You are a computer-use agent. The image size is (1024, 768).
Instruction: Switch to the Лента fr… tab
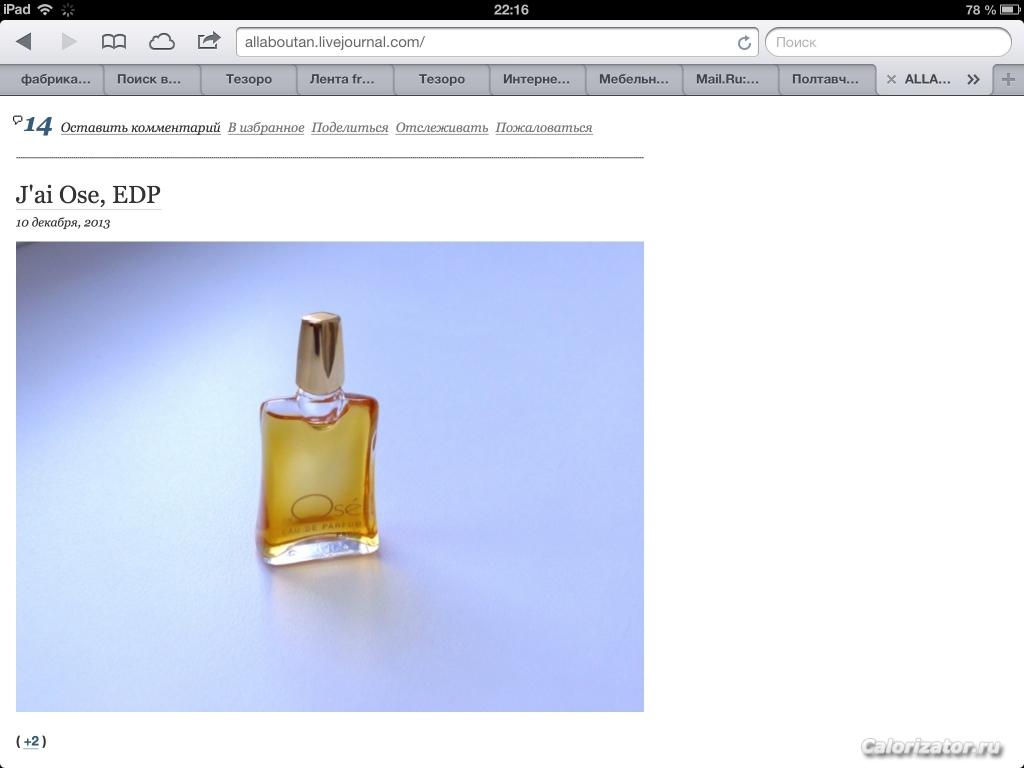(x=342, y=79)
